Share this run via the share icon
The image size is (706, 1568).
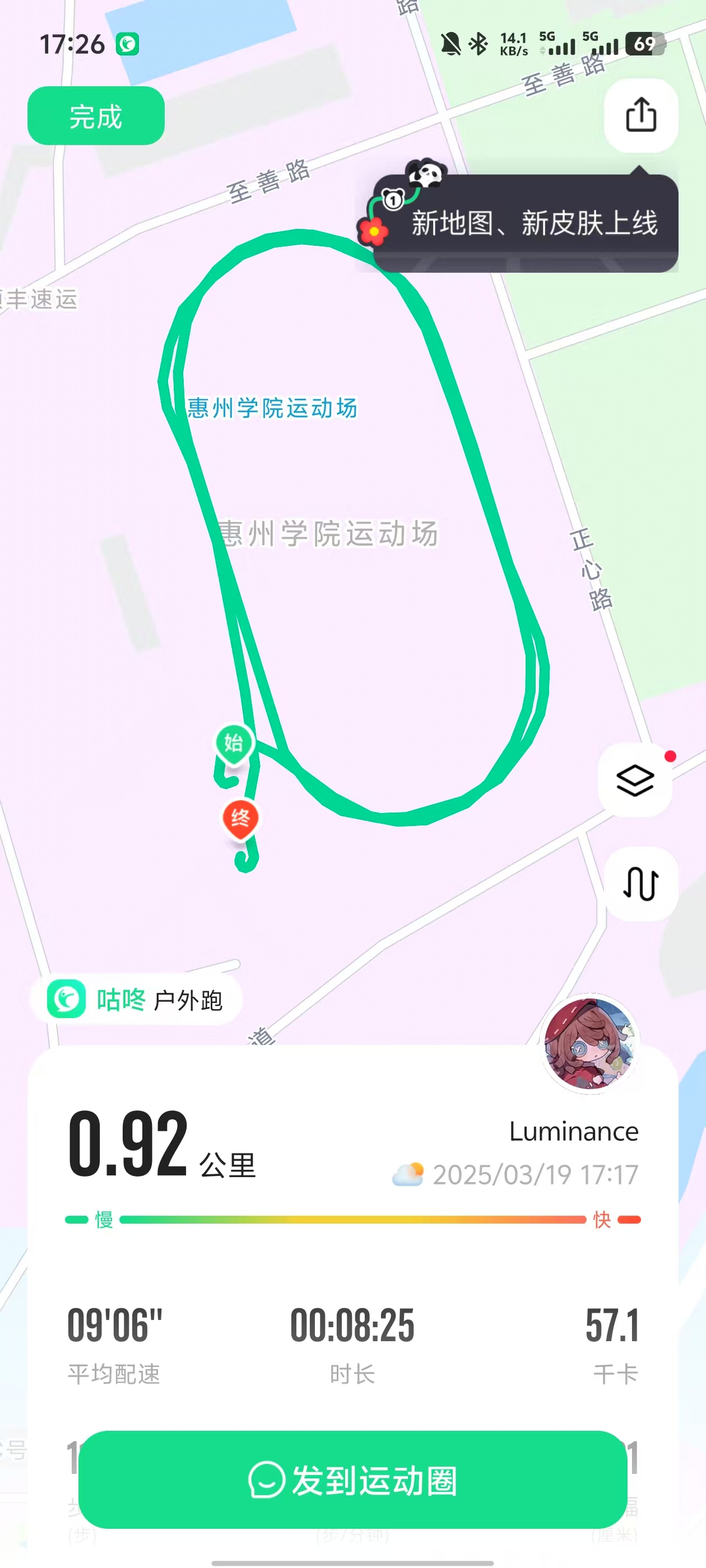point(640,115)
